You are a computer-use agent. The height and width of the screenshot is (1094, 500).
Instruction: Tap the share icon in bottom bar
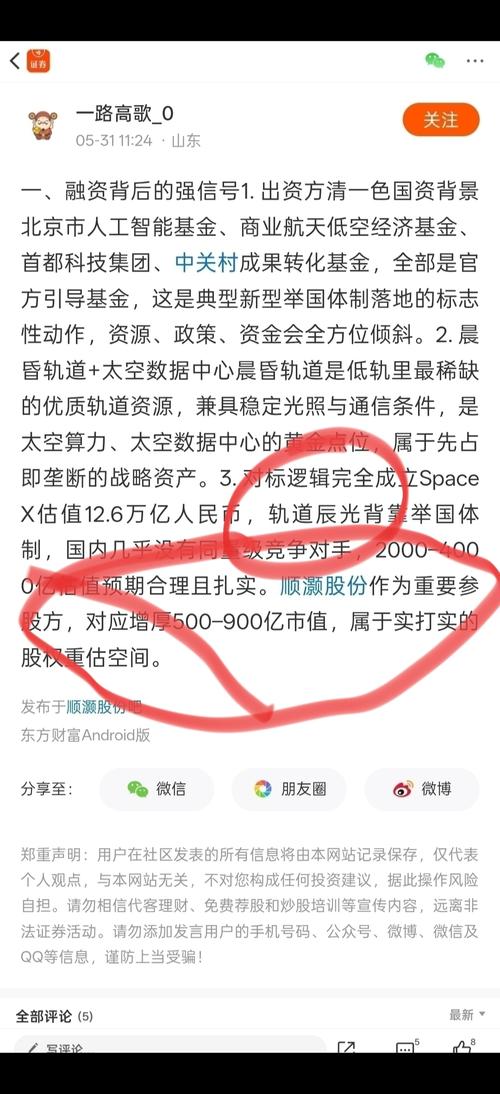[x=347, y=1046]
